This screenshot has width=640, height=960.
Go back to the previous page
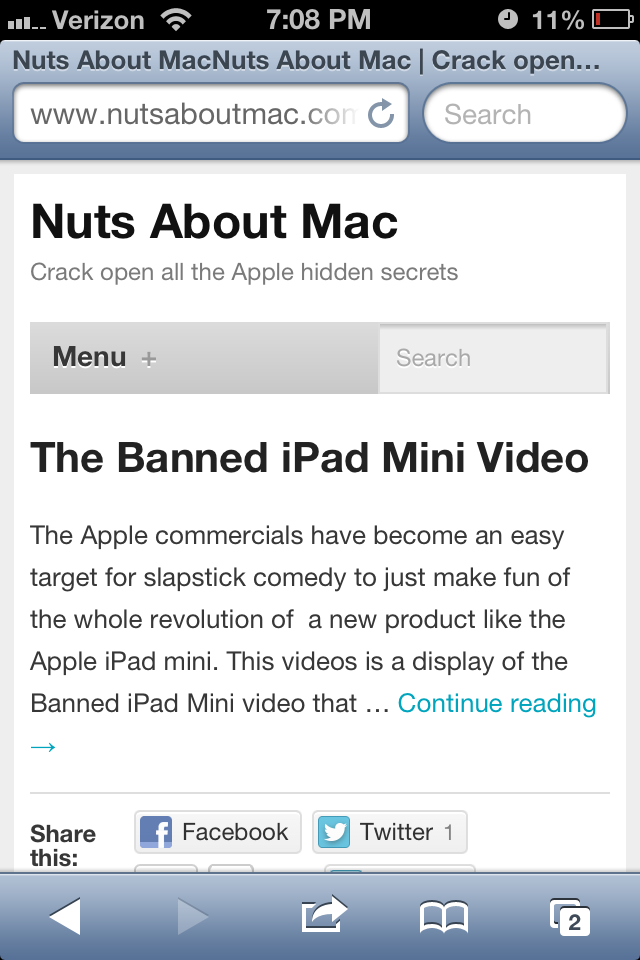coord(65,915)
